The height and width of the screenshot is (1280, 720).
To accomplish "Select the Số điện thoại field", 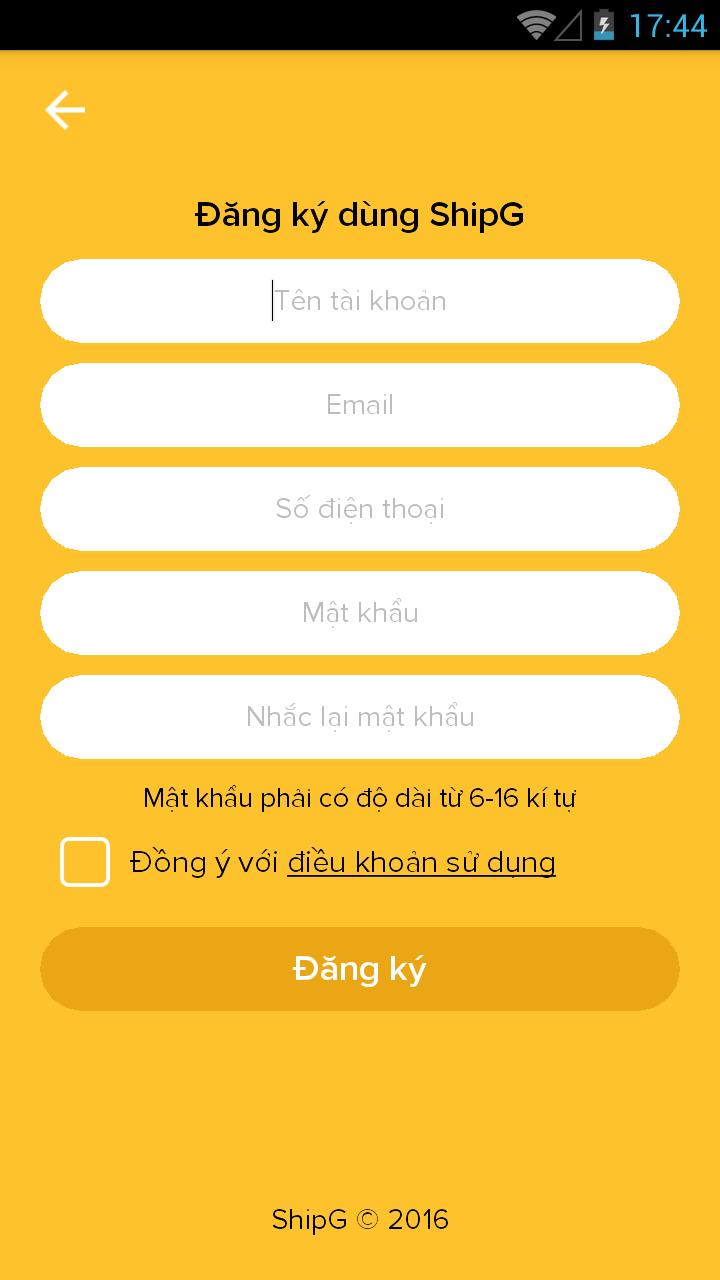I will click(x=360, y=509).
